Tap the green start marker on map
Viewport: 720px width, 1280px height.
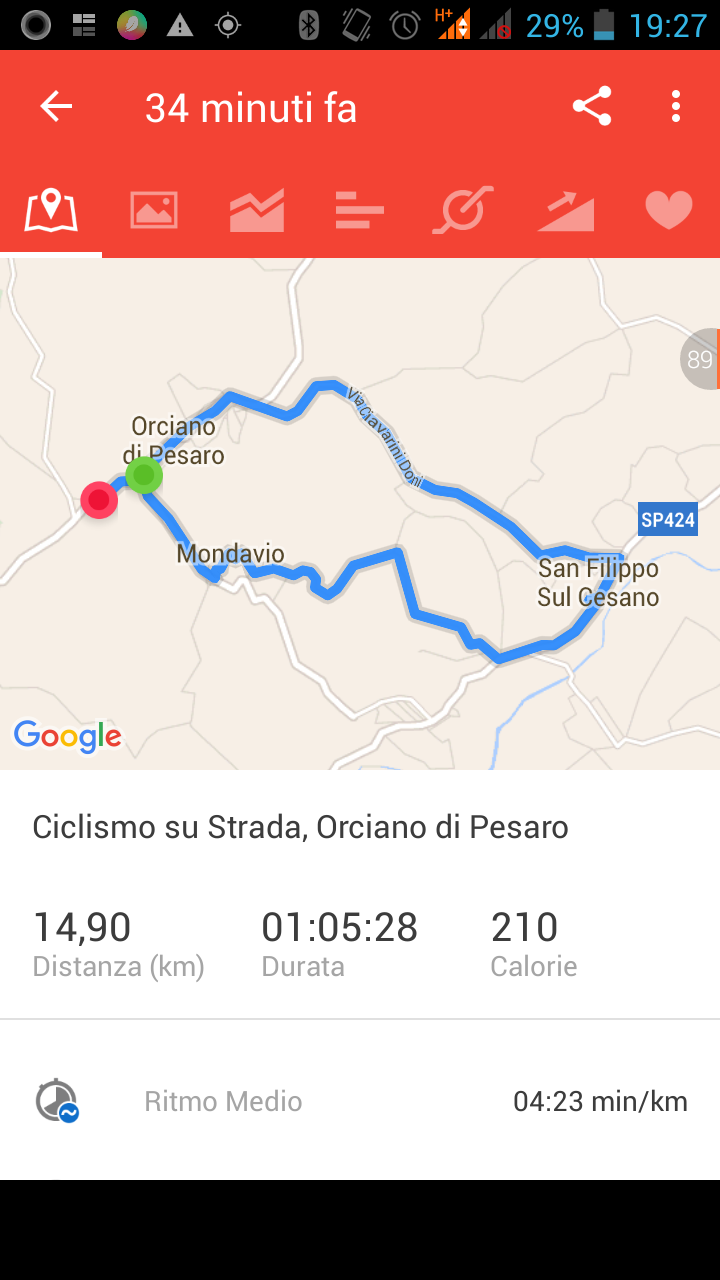point(144,475)
